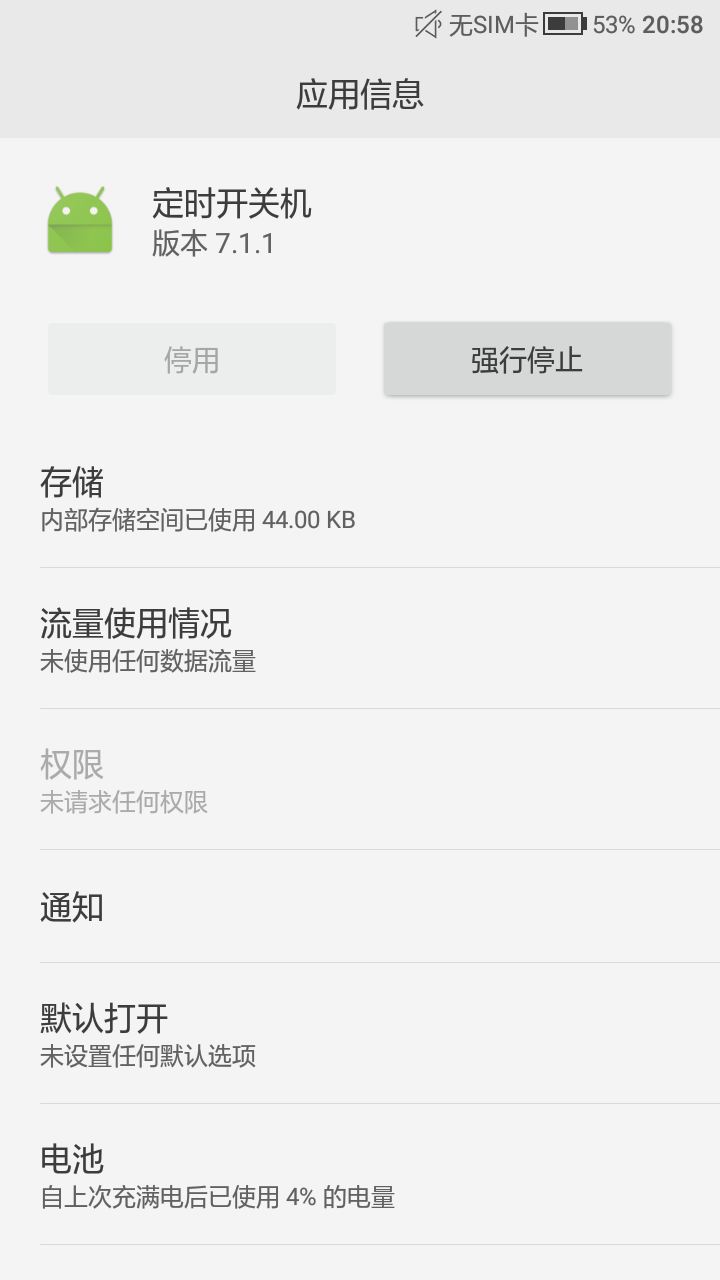Open 流量使用情况 data usage
The width and height of the screenshot is (720, 1280).
[360, 638]
